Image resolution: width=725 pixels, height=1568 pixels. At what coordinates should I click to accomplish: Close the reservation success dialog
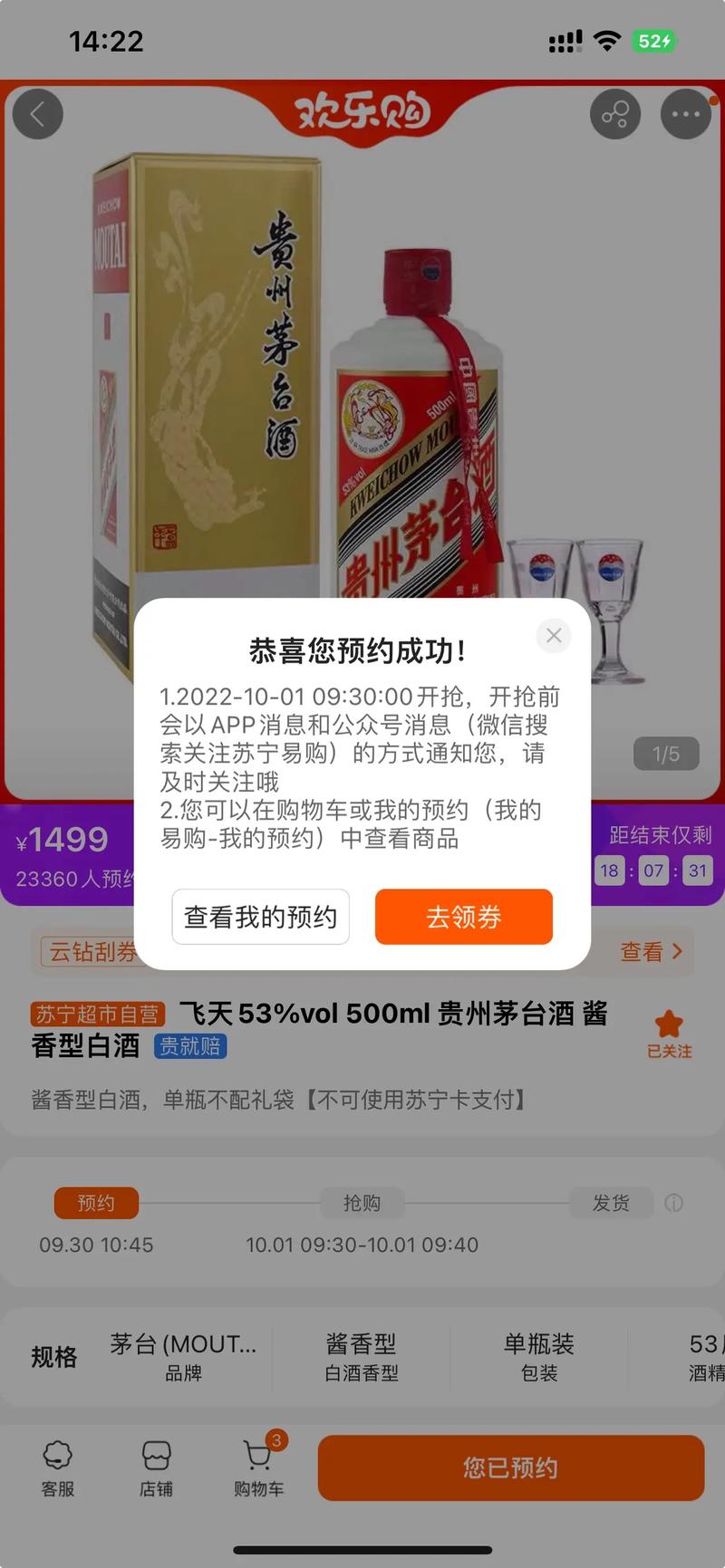point(554,636)
